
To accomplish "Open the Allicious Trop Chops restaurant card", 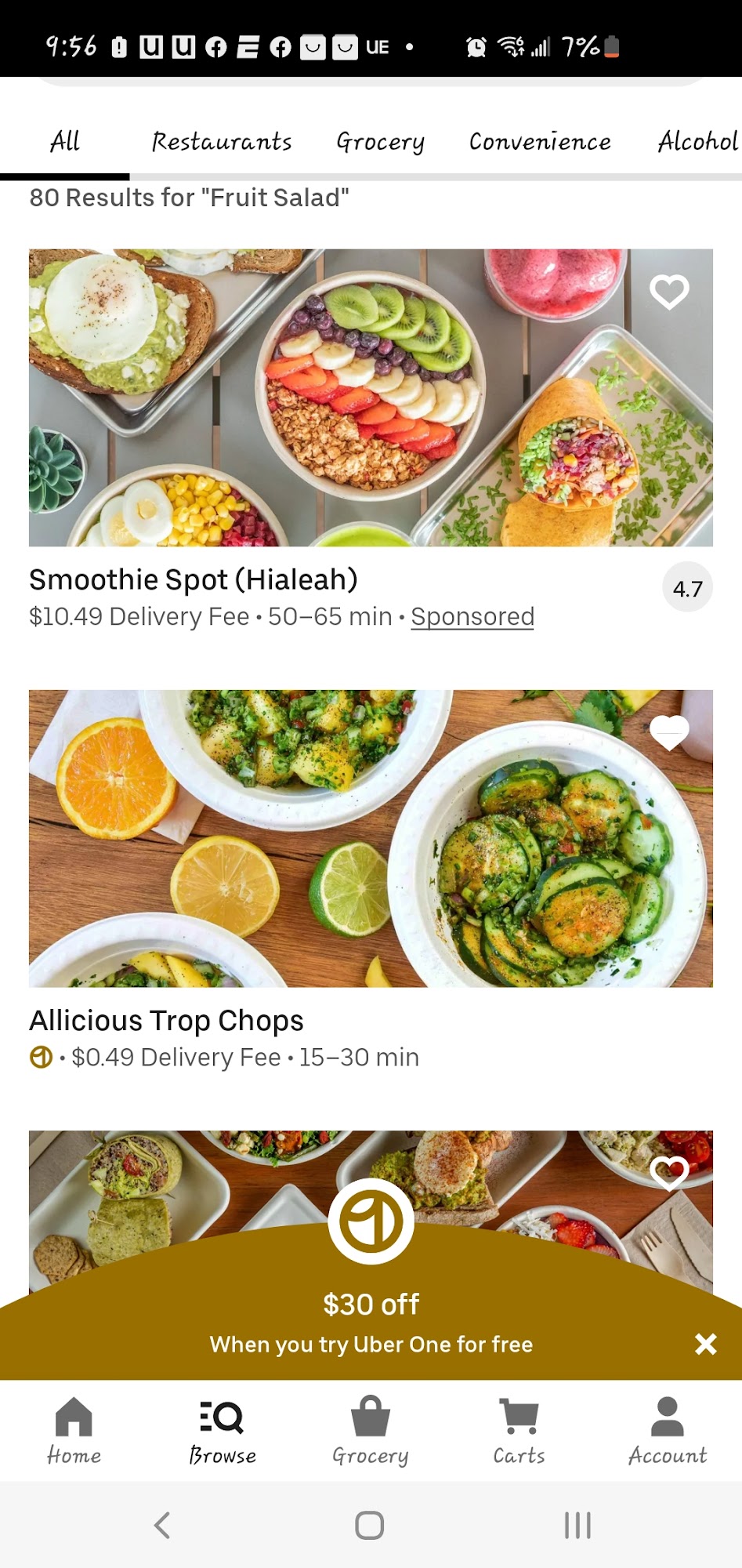I will (371, 838).
